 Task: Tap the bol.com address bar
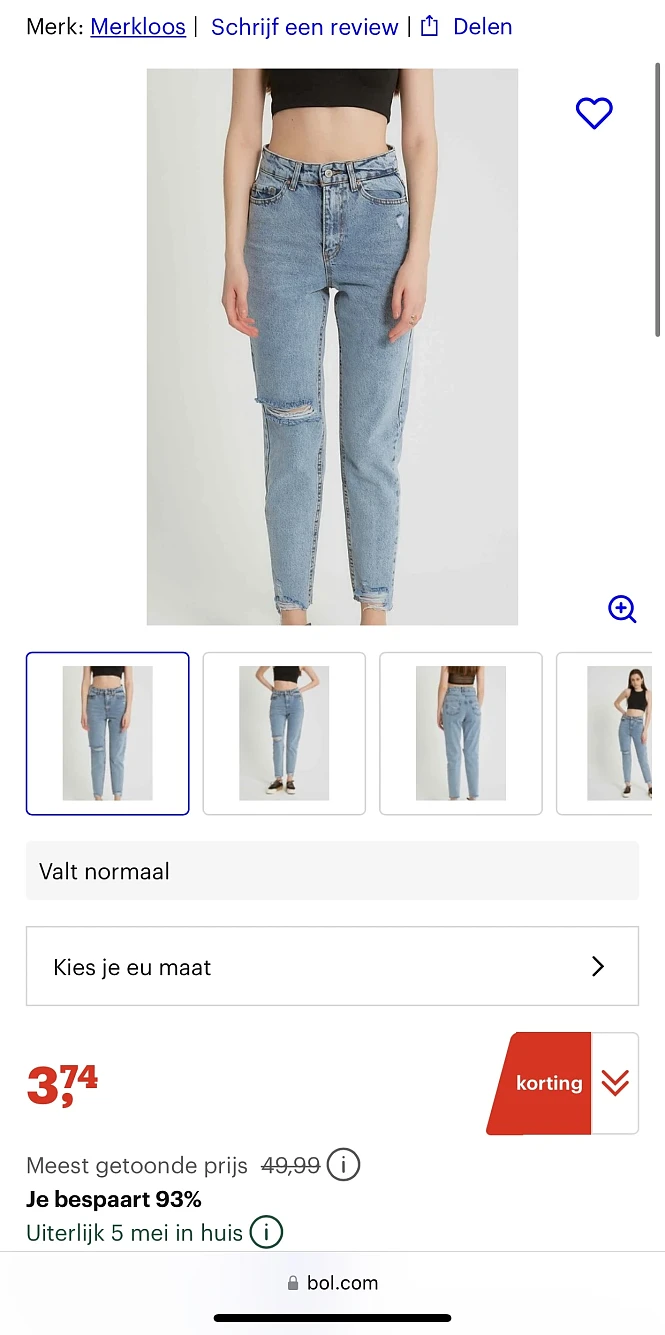click(332, 1283)
